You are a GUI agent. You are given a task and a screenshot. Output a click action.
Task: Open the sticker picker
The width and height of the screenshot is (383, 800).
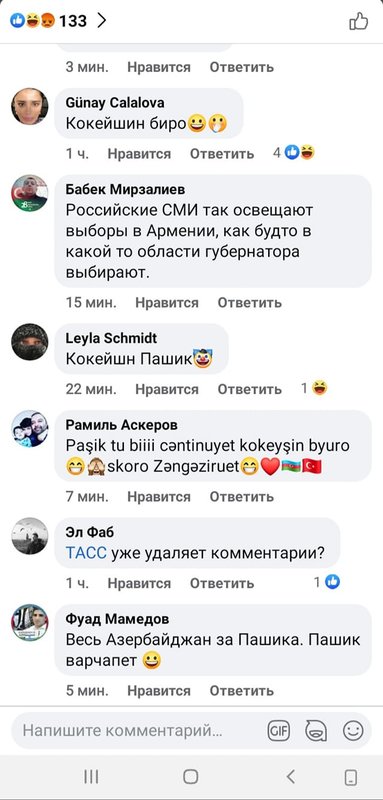point(316,731)
